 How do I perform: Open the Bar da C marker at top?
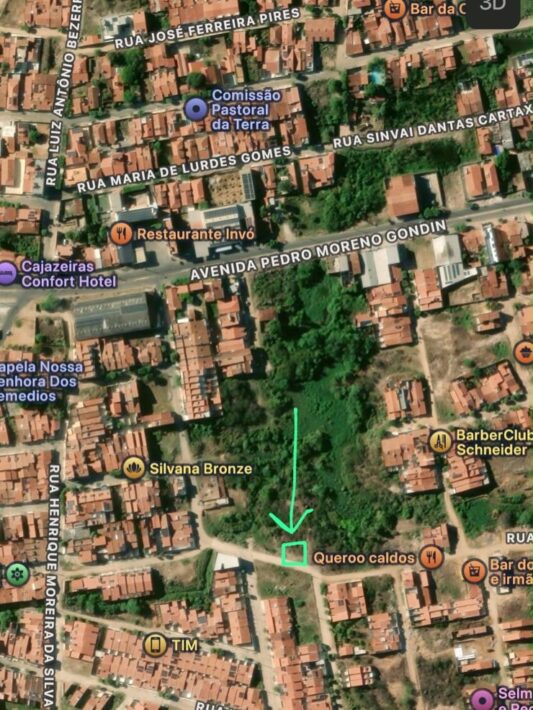click(395, 9)
